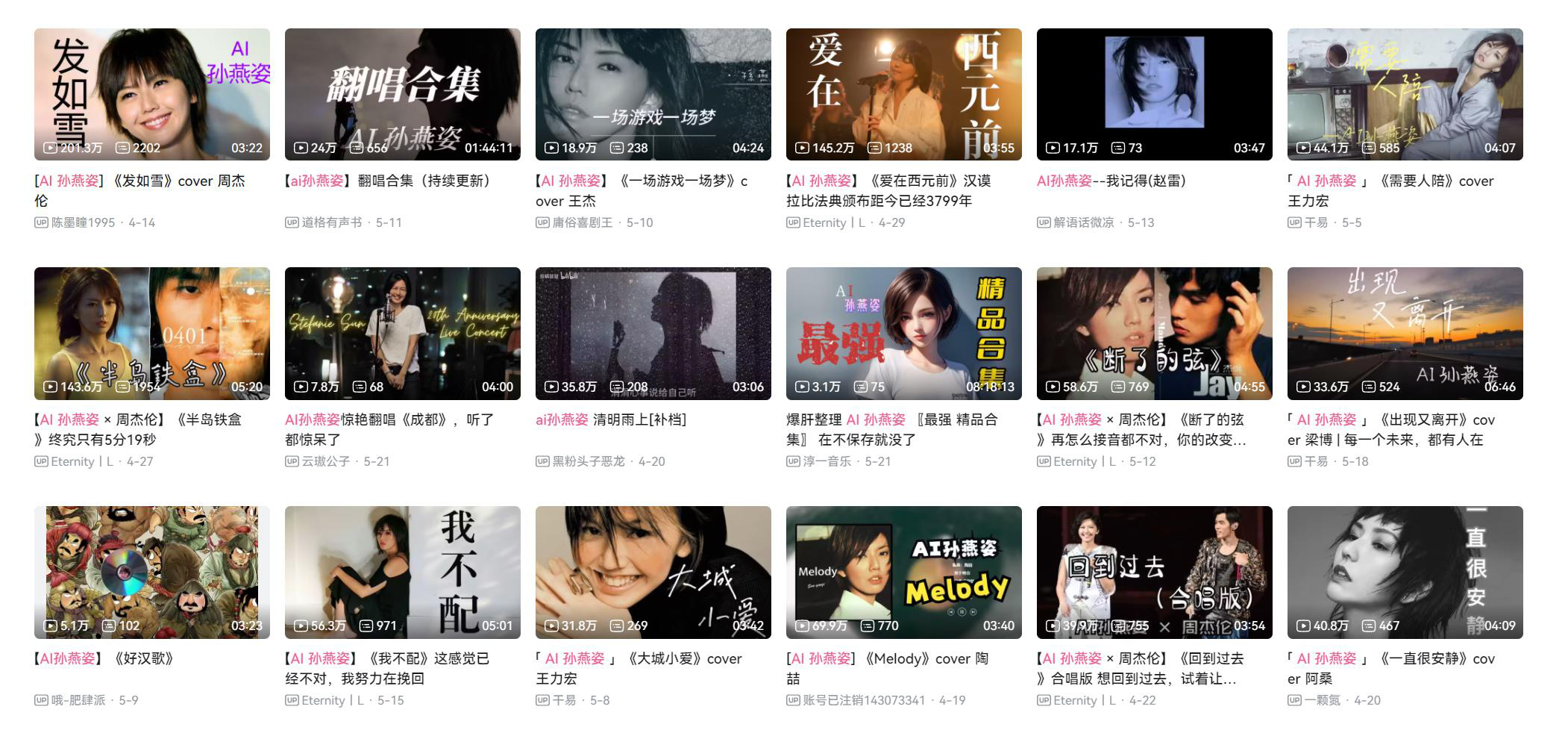Screen dimensions: 1568x733
Task: Play the 翻唱合集（持续更新）video
Action: [402, 94]
